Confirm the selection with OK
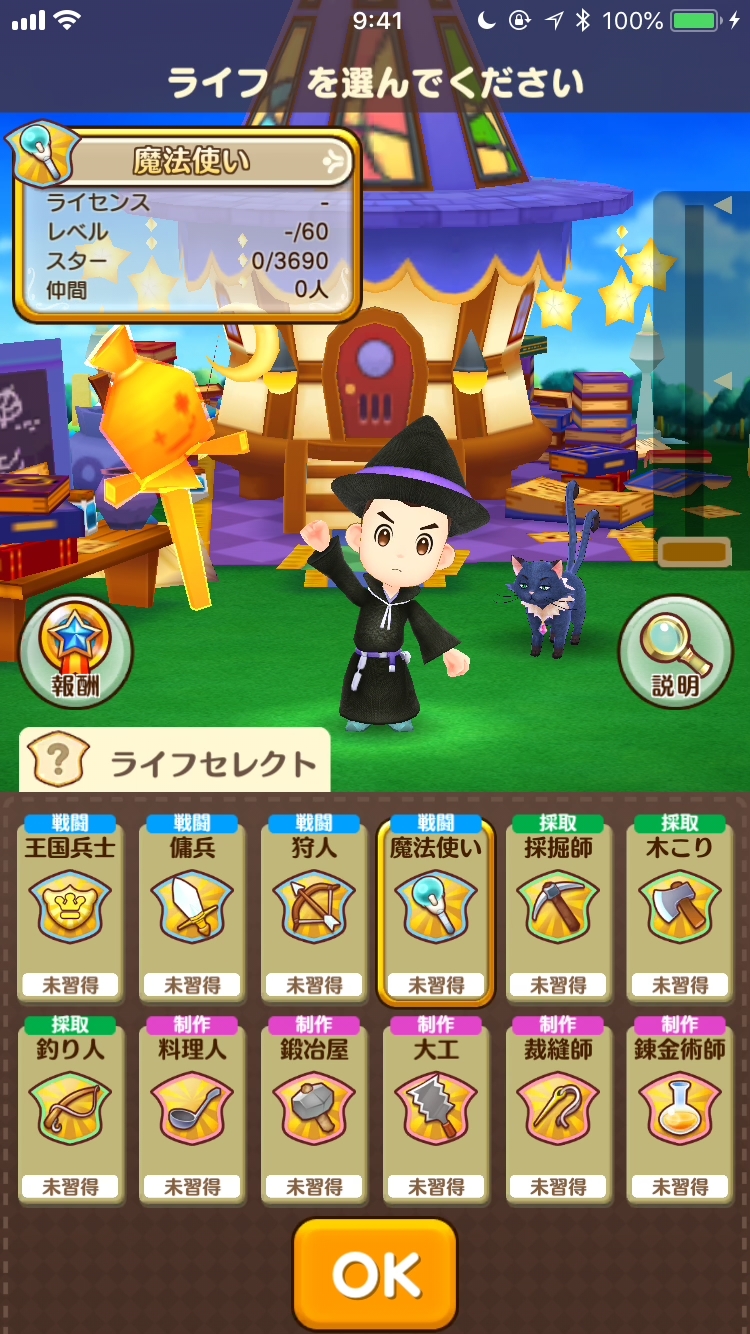750x1334 pixels. 375,1274
